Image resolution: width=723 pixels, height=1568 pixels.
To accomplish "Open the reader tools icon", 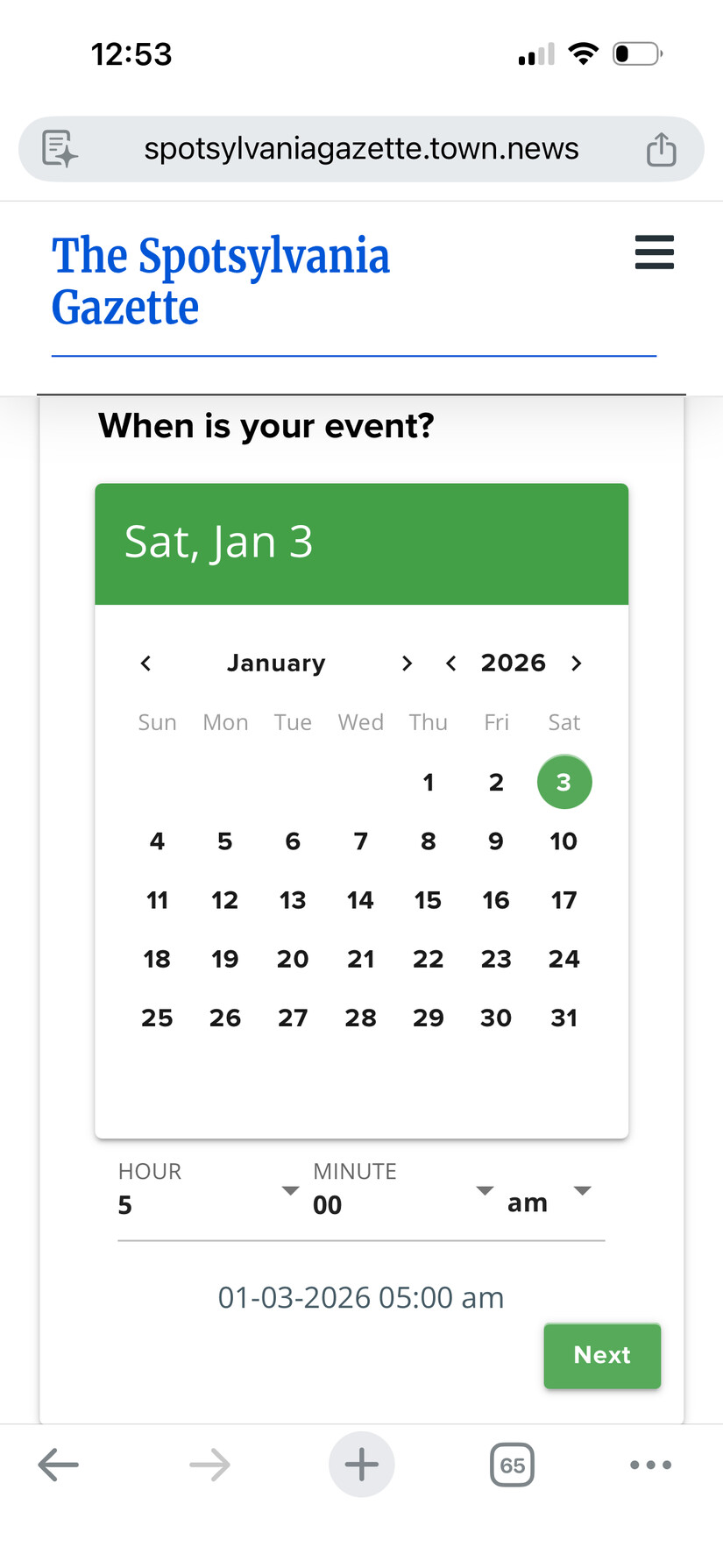I will (60, 149).
